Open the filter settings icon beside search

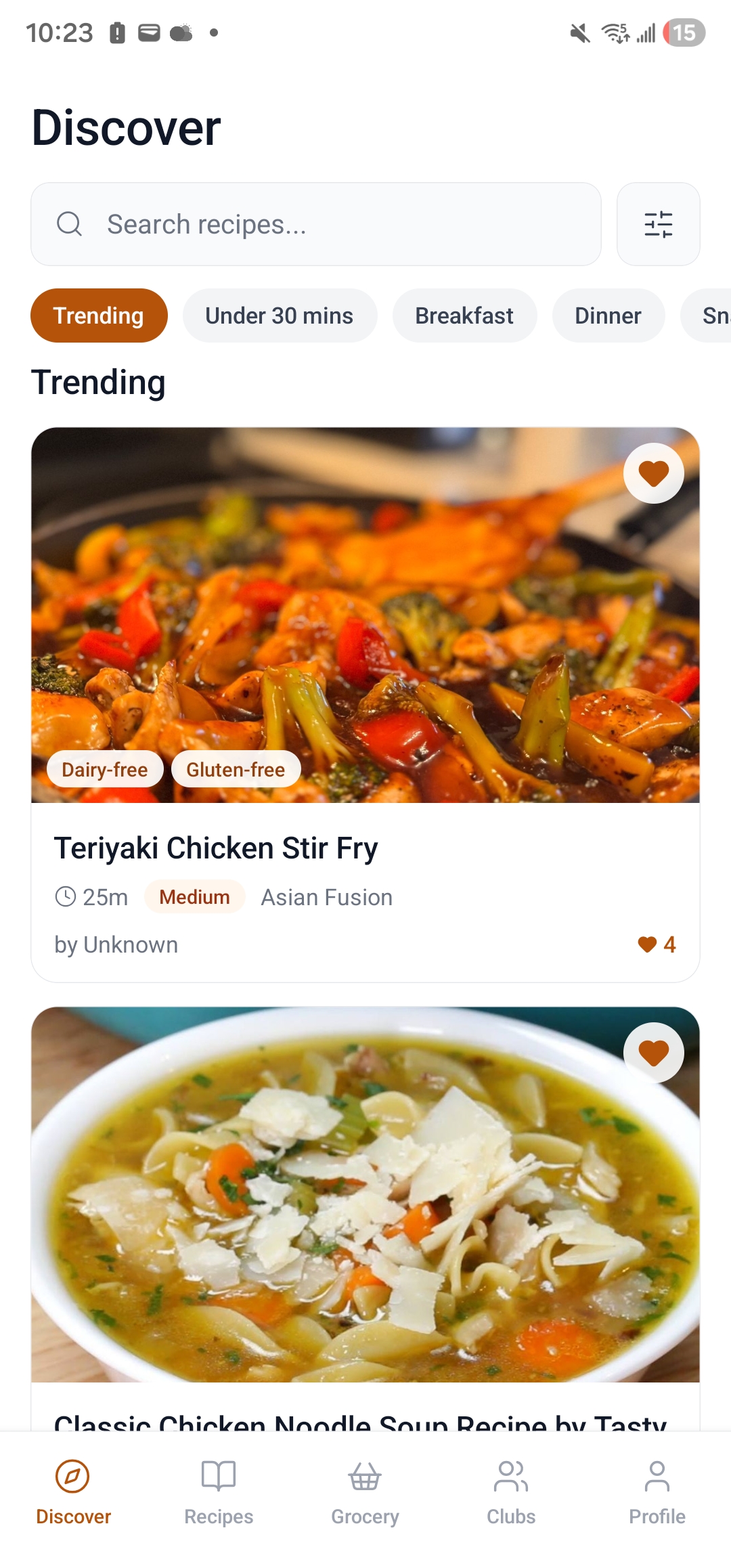[659, 224]
